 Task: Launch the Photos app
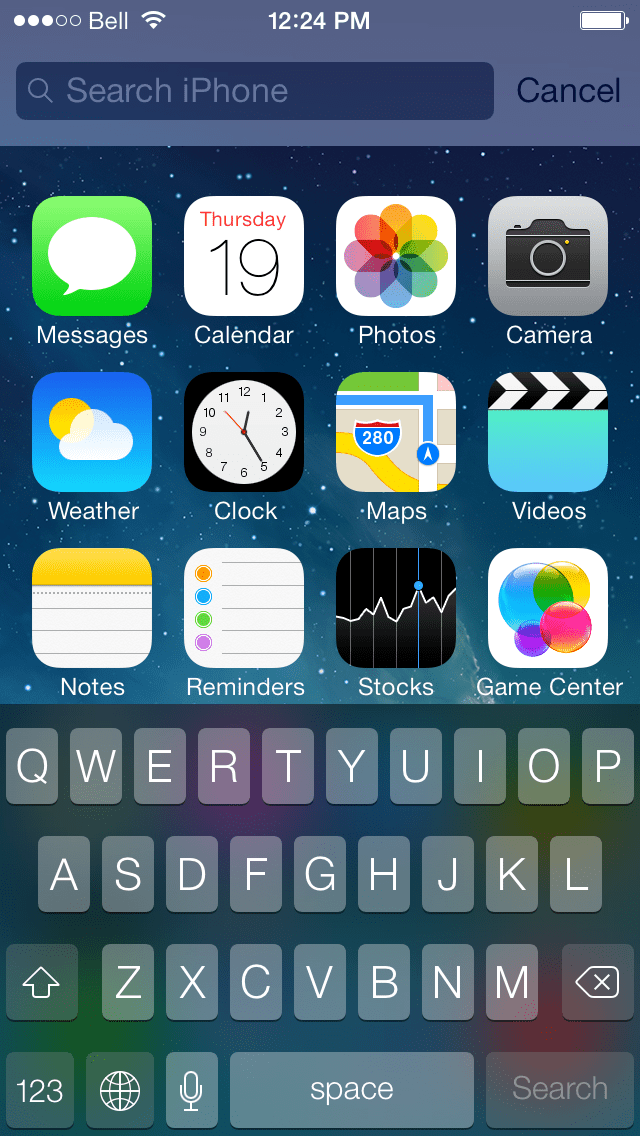click(396, 256)
